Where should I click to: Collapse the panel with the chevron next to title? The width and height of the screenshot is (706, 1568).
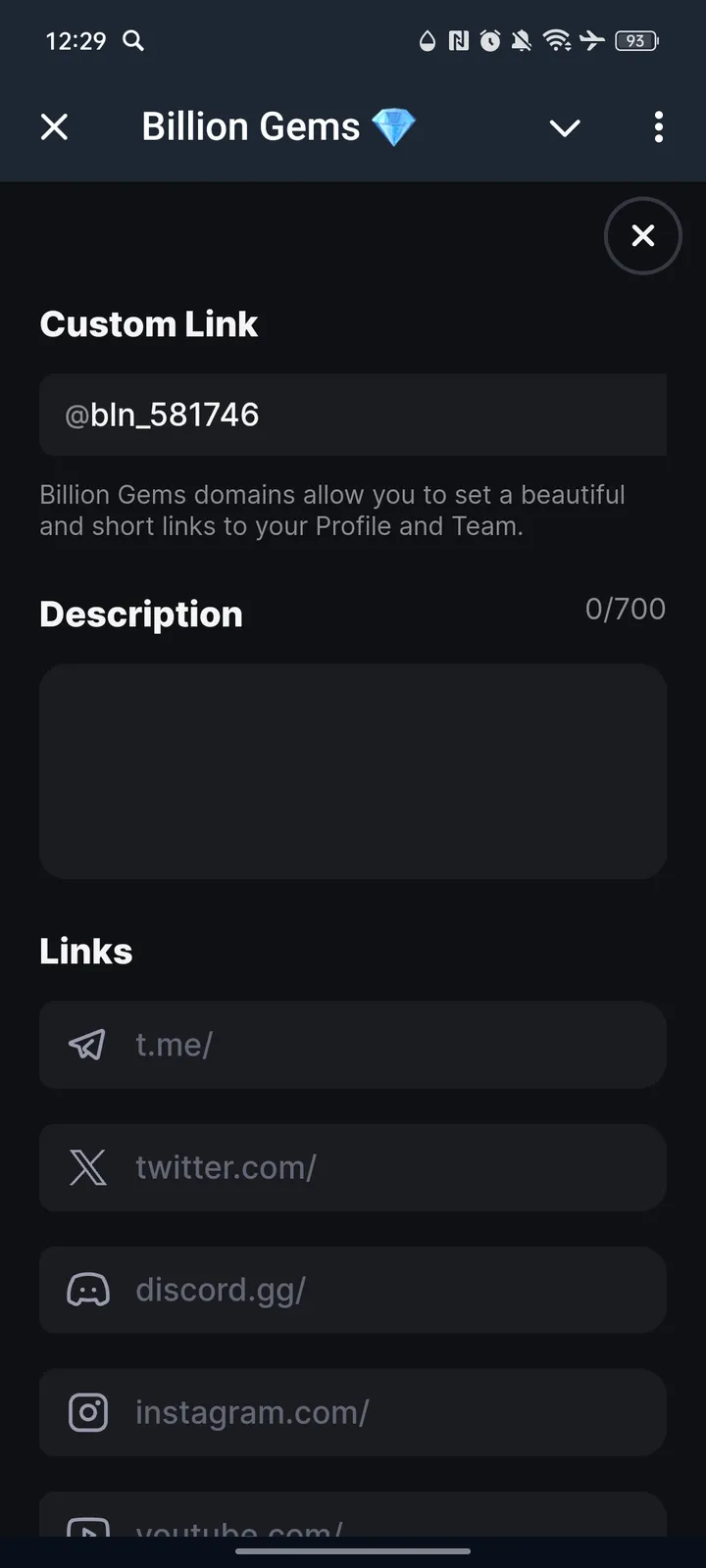click(x=565, y=127)
